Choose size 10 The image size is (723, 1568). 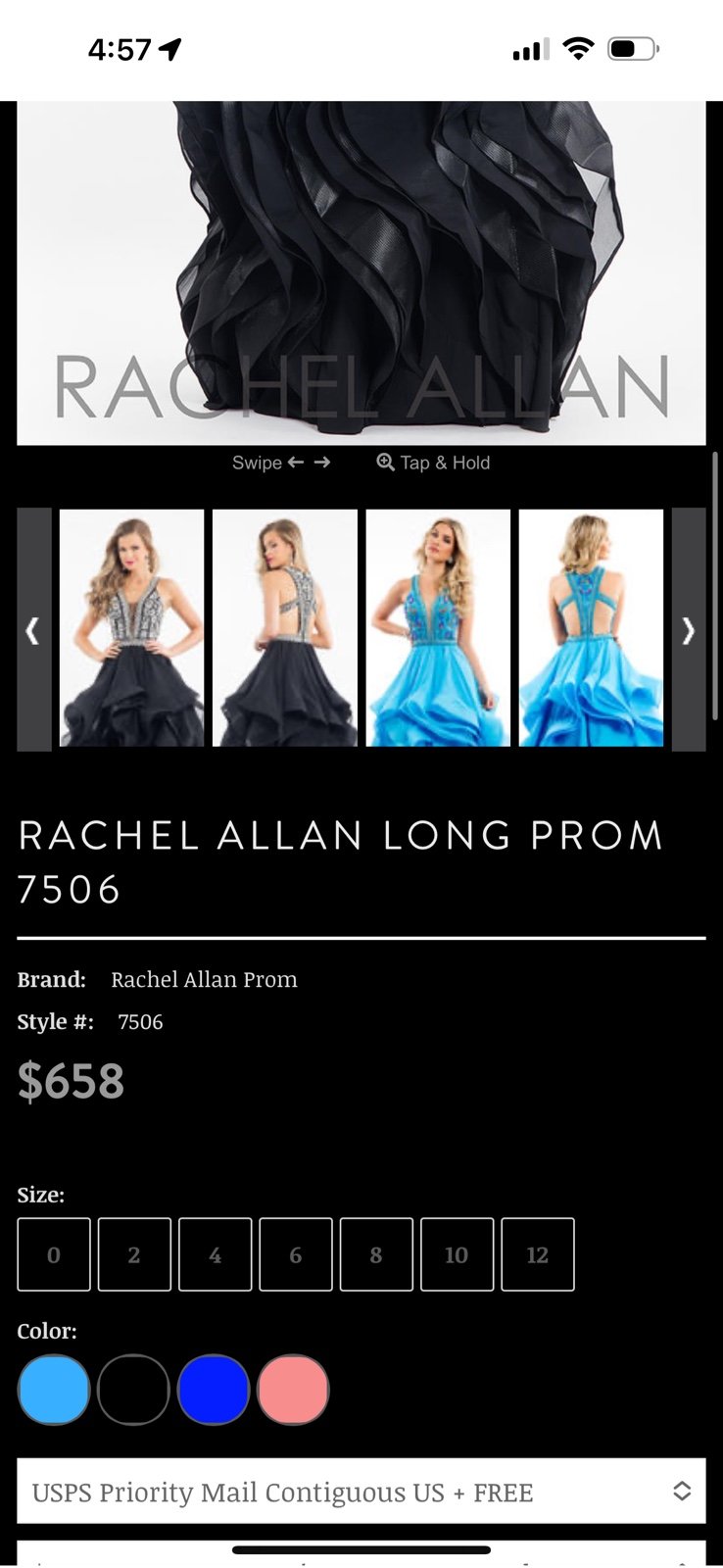pos(457,1254)
